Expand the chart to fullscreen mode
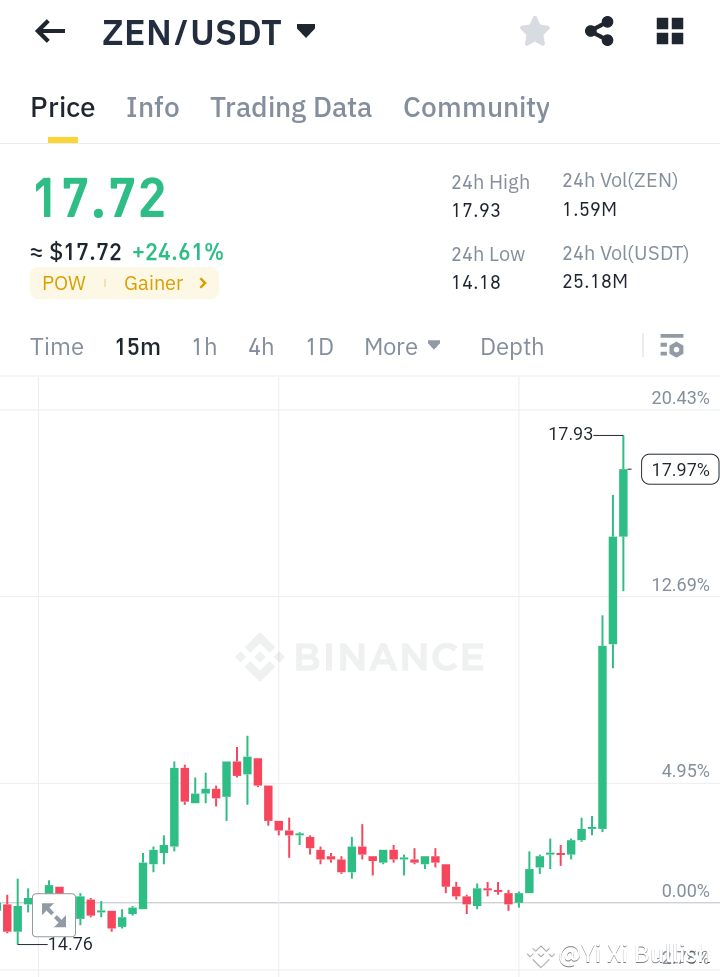The height and width of the screenshot is (977, 720). (x=54, y=913)
